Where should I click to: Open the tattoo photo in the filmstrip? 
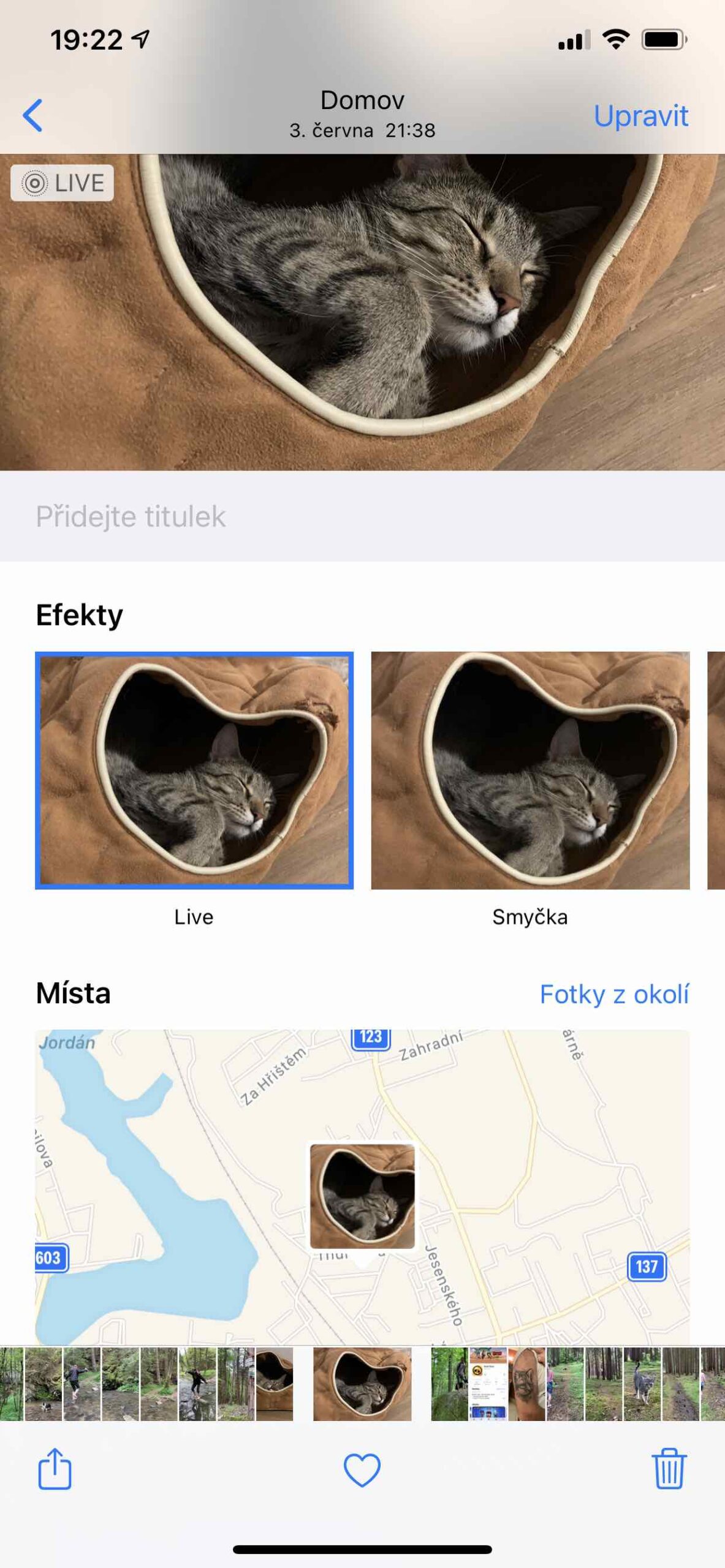click(x=526, y=1384)
